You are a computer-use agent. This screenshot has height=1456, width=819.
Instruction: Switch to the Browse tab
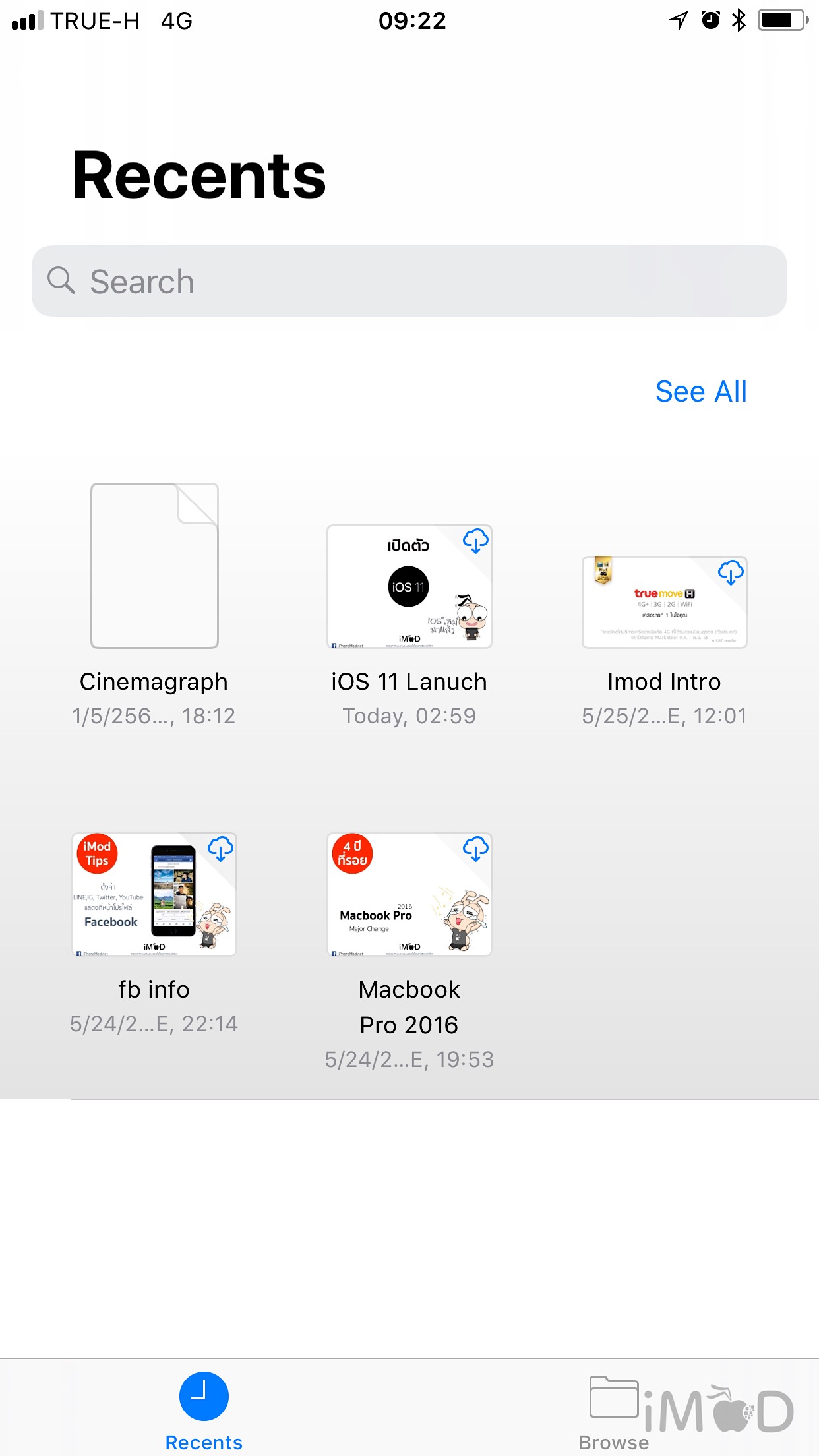pyautogui.click(x=613, y=1411)
